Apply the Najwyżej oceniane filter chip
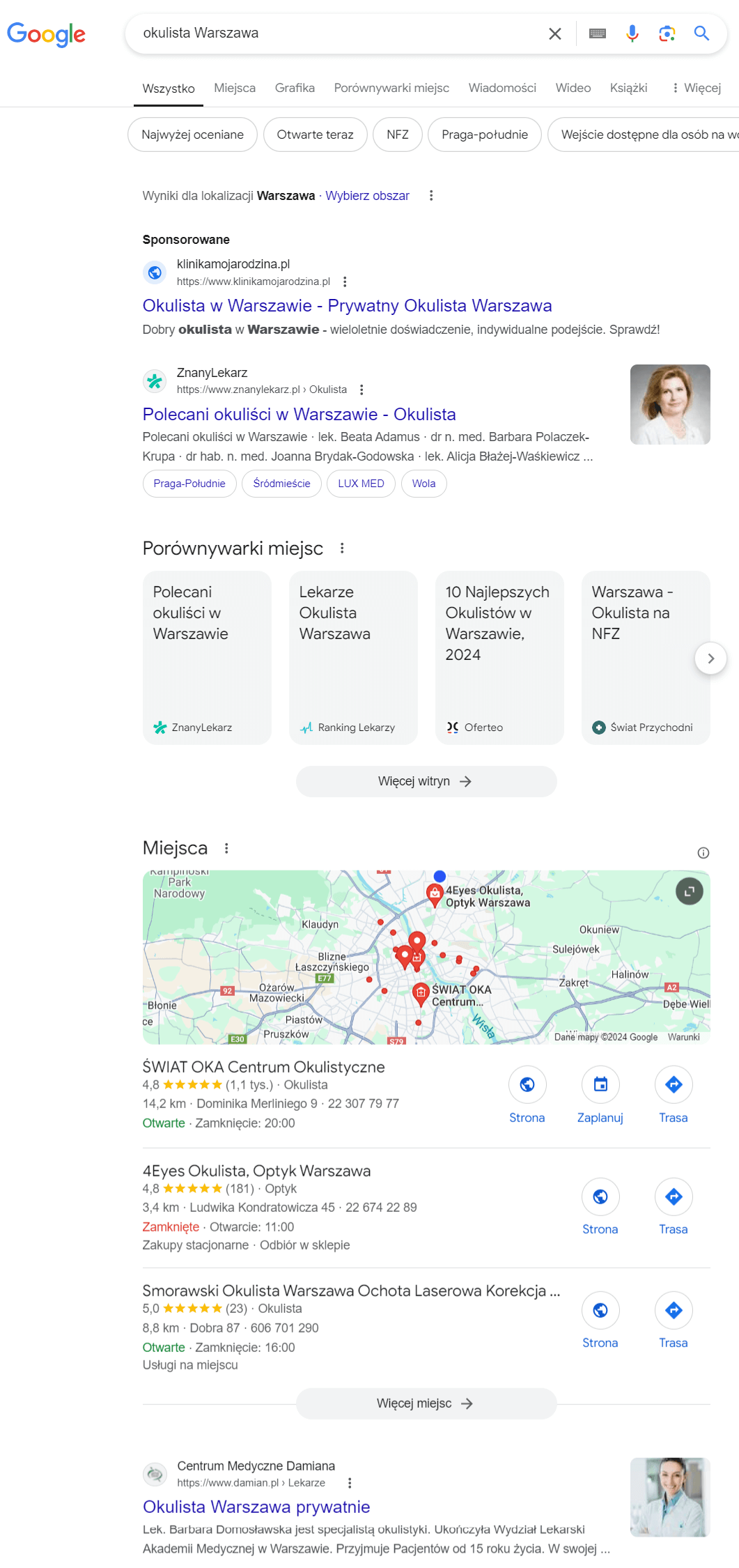Image resolution: width=739 pixels, height=1568 pixels. (x=192, y=134)
